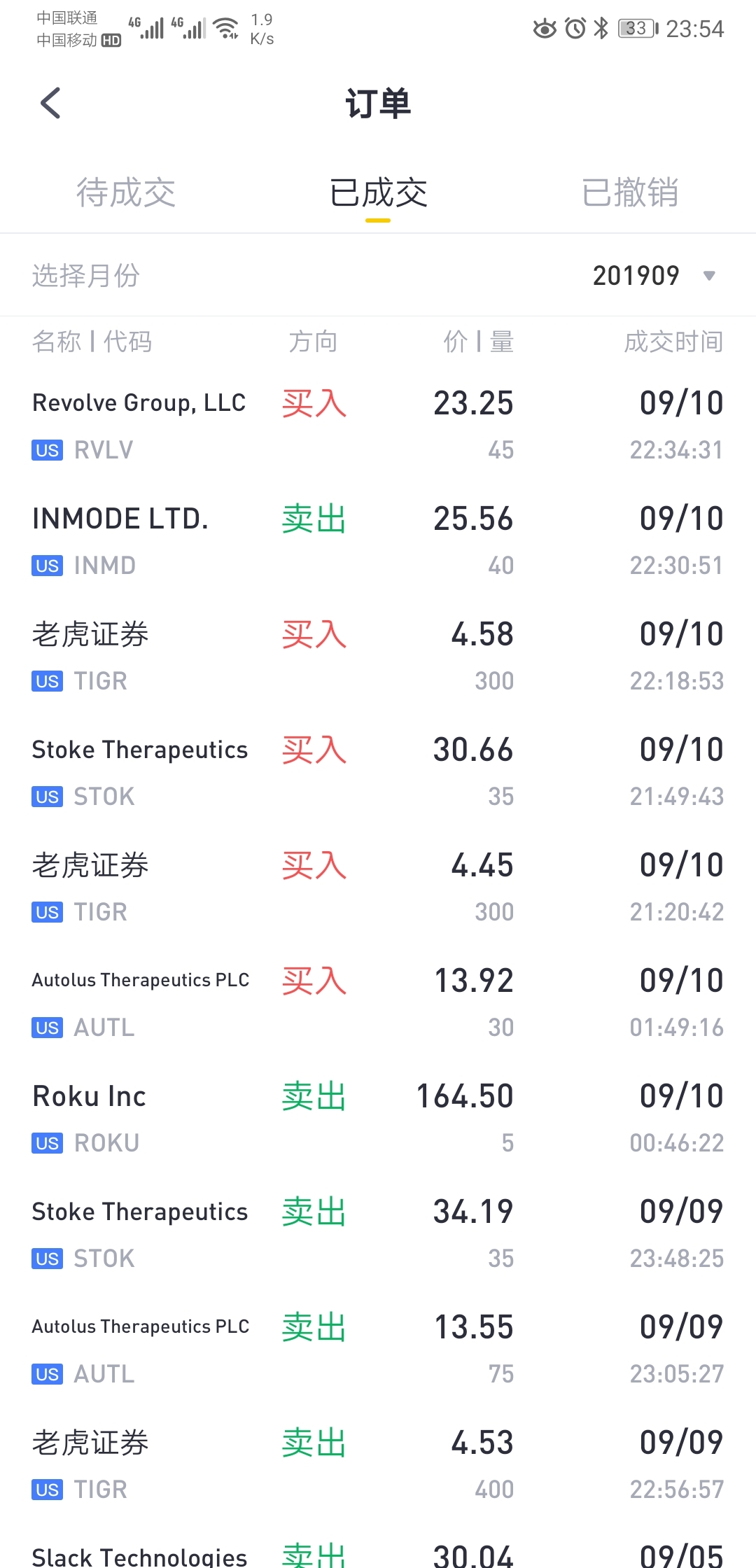Image resolution: width=756 pixels, height=1568 pixels.
Task: Open the 201909 month dropdown
Action: click(x=654, y=275)
